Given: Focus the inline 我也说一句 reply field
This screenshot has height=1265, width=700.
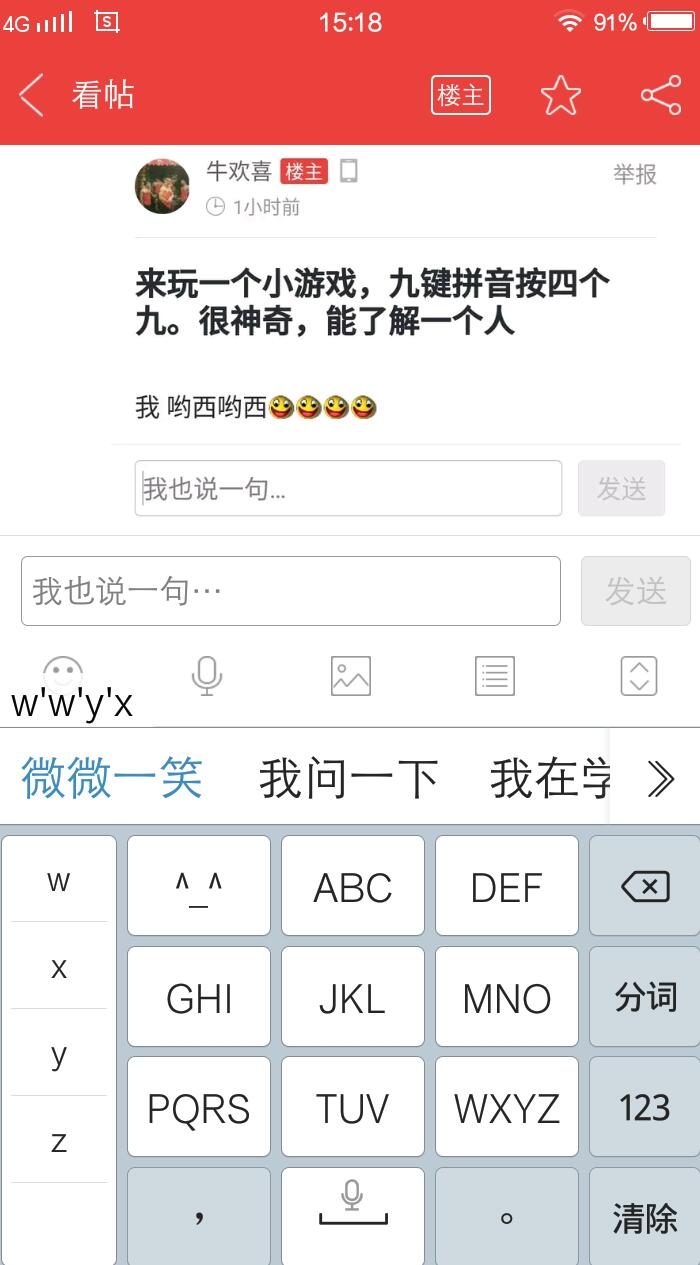Looking at the screenshot, I should click(x=348, y=488).
